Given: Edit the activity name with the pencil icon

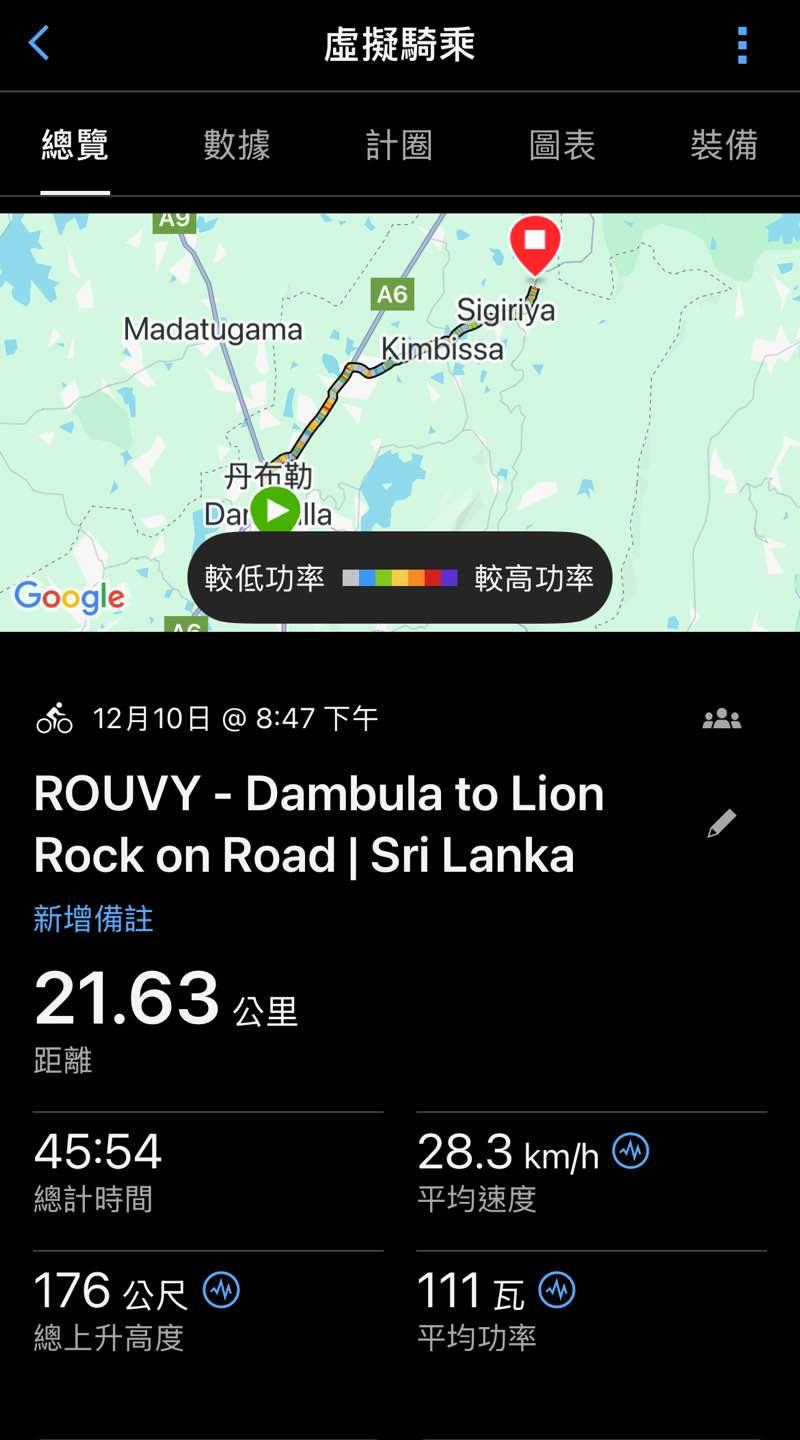Looking at the screenshot, I should pos(721,823).
